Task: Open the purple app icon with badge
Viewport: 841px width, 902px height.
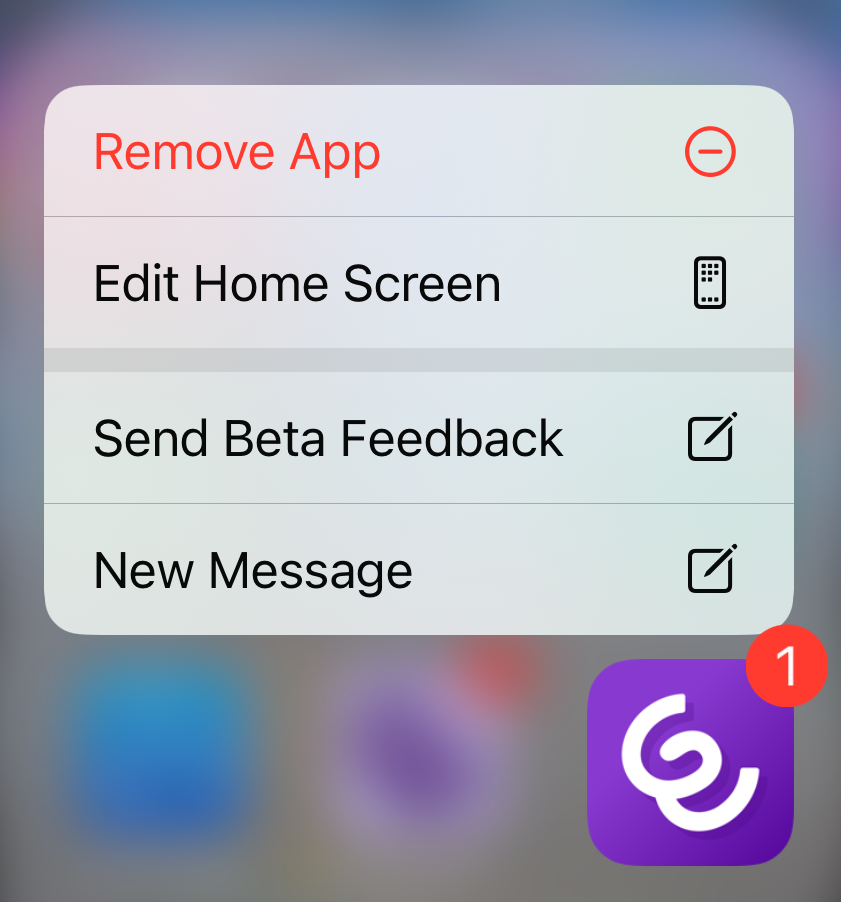Action: (x=690, y=762)
